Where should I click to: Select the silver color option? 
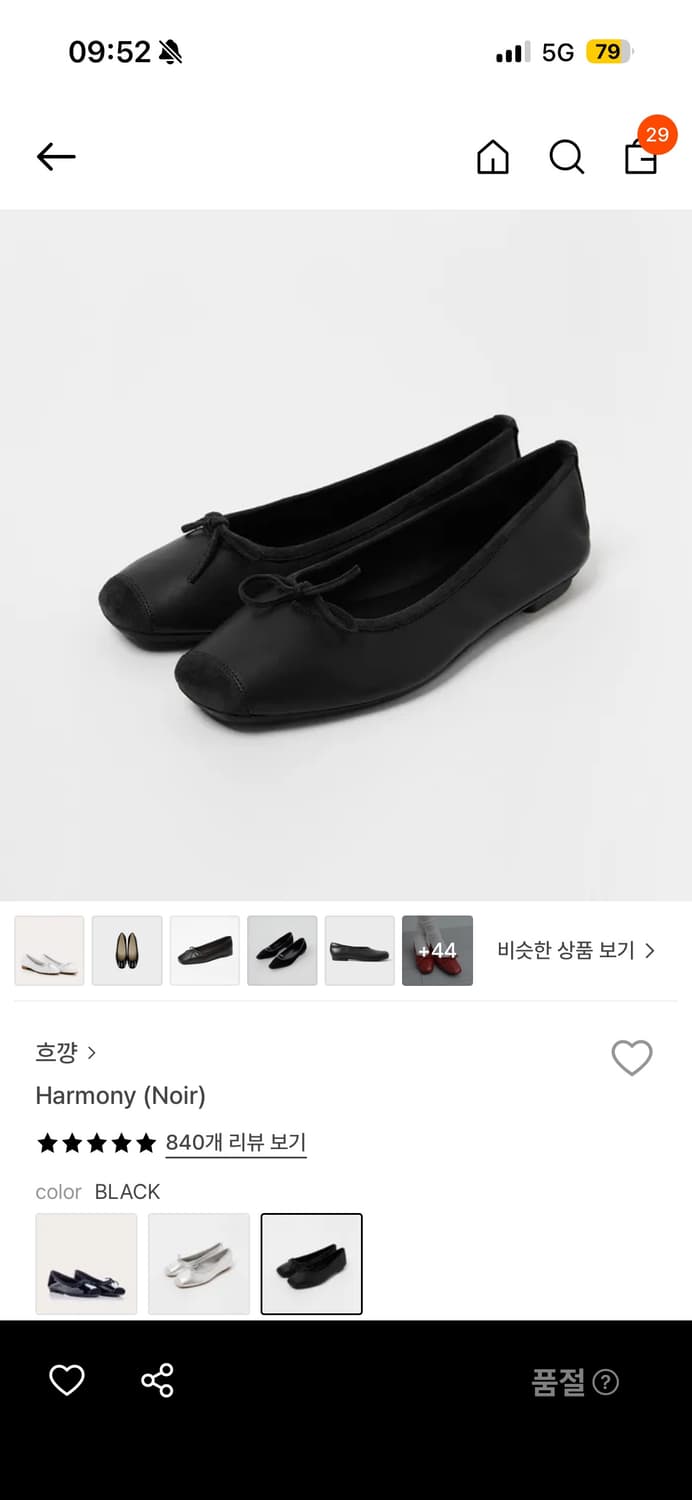pos(199,1264)
